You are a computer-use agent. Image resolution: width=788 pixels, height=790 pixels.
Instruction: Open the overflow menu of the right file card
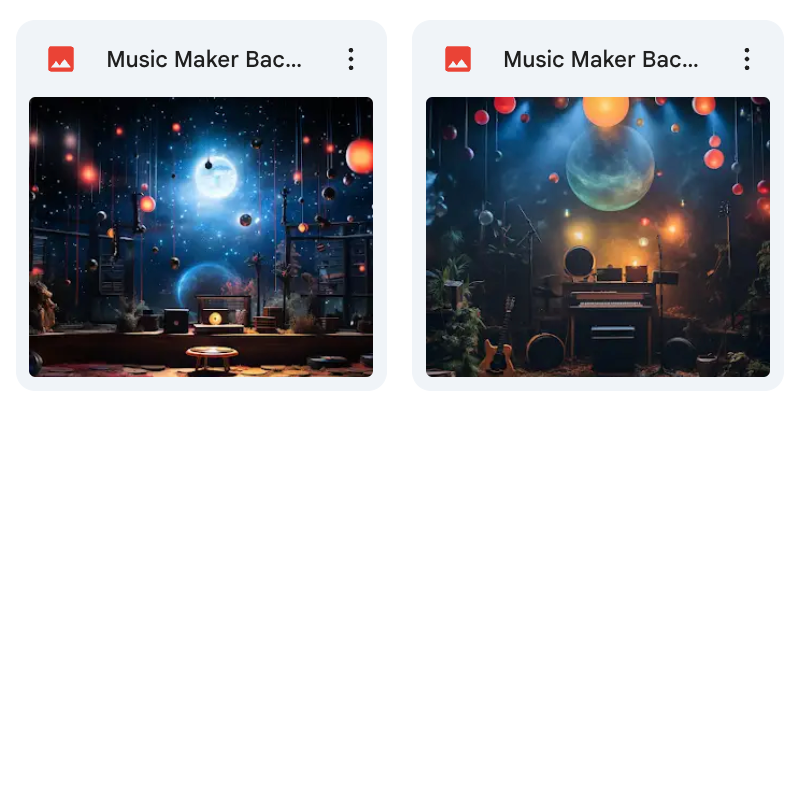(x=746, y=59)
